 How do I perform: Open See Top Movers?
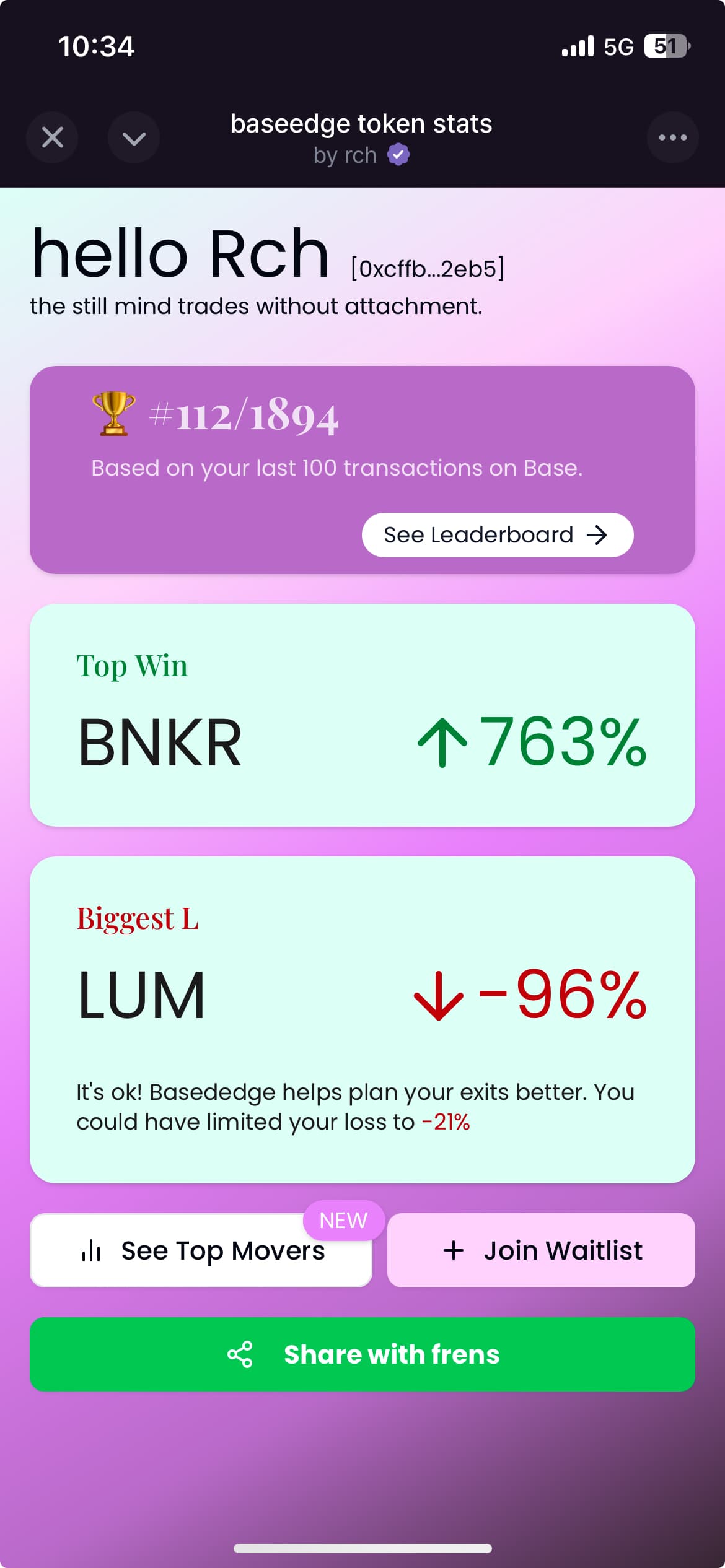click(x=201, y=1250)
